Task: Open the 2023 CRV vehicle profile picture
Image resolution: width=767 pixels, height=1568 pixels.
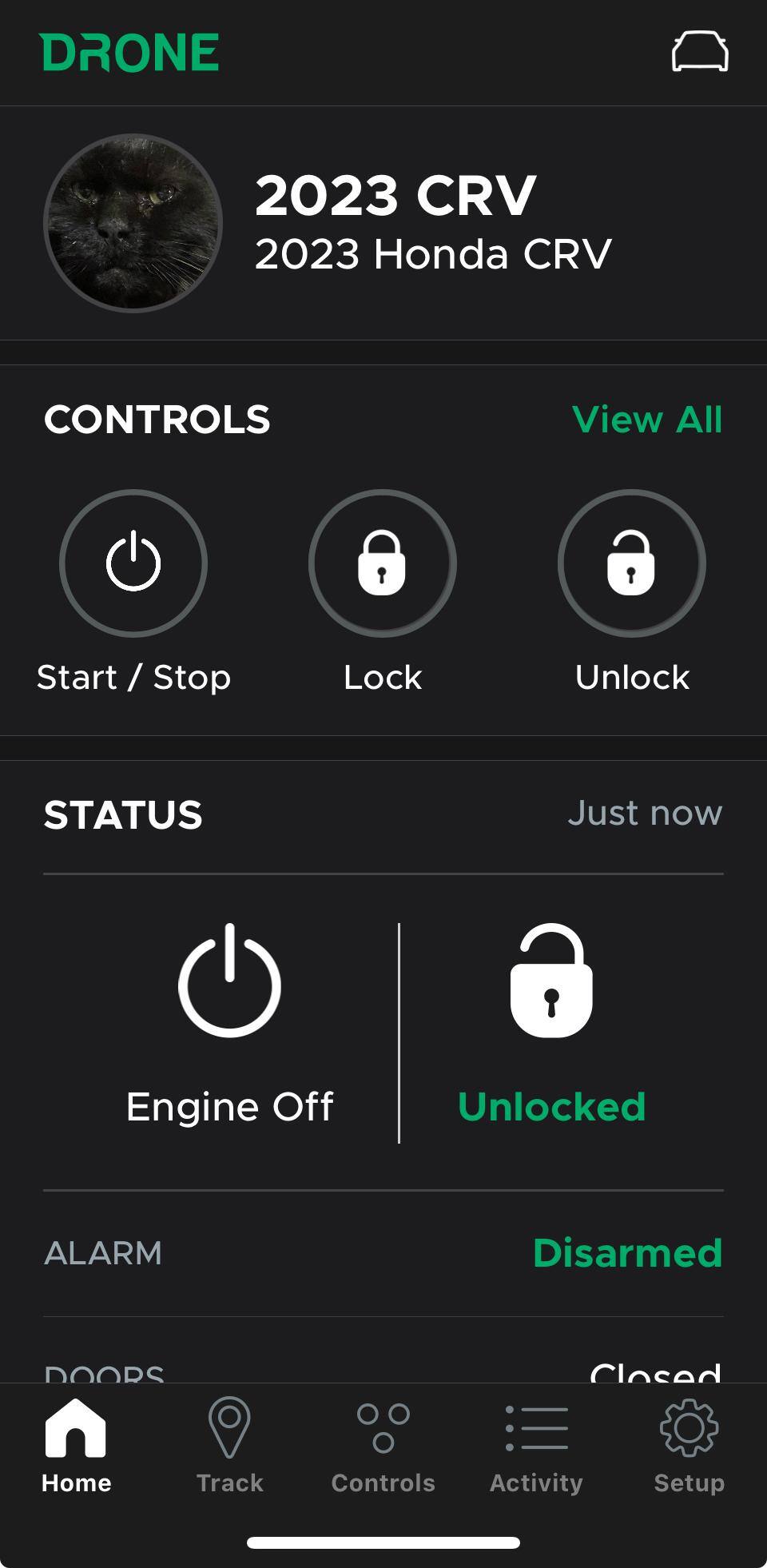Action: coord(133,222)
